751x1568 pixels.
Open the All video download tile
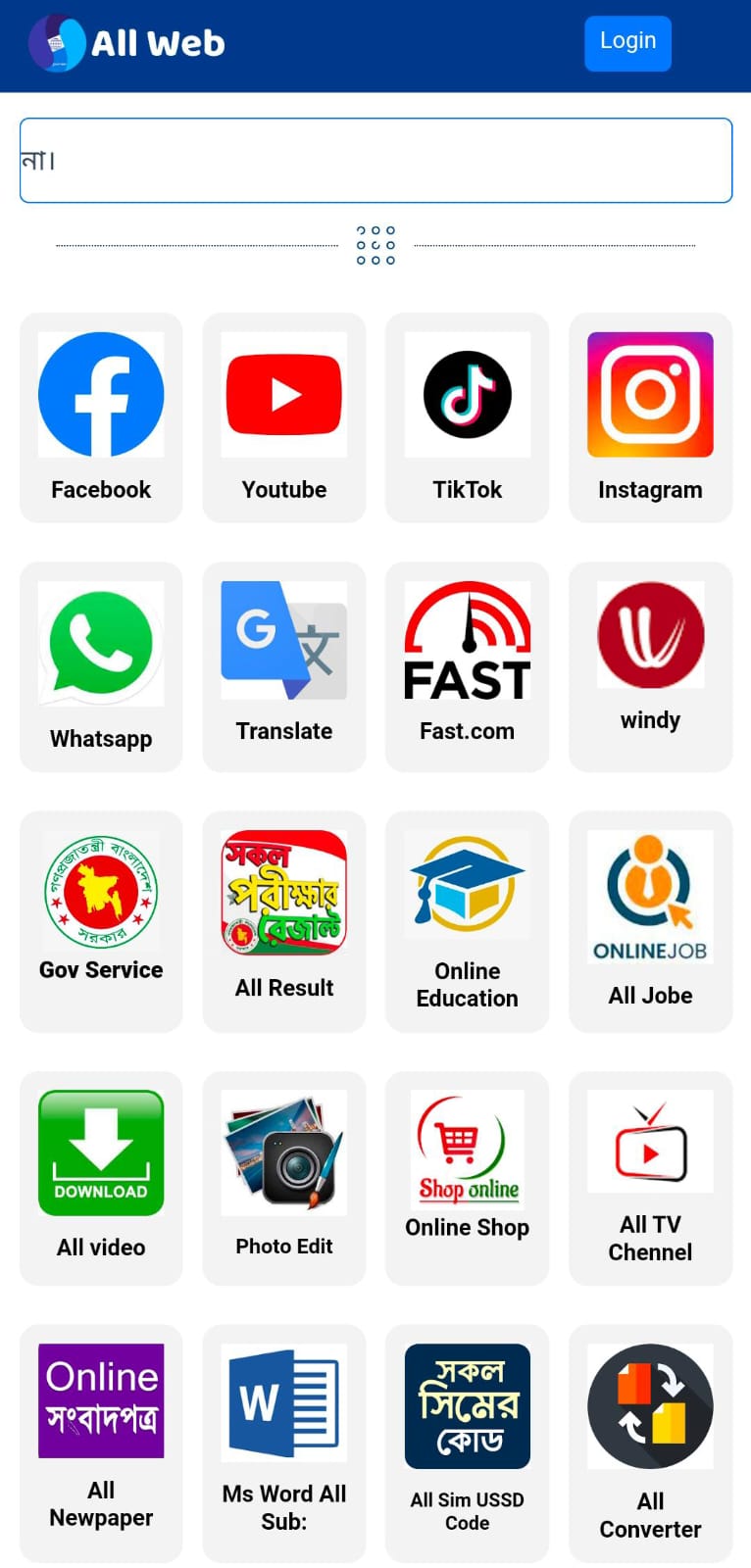click(x=101, y=1178)
